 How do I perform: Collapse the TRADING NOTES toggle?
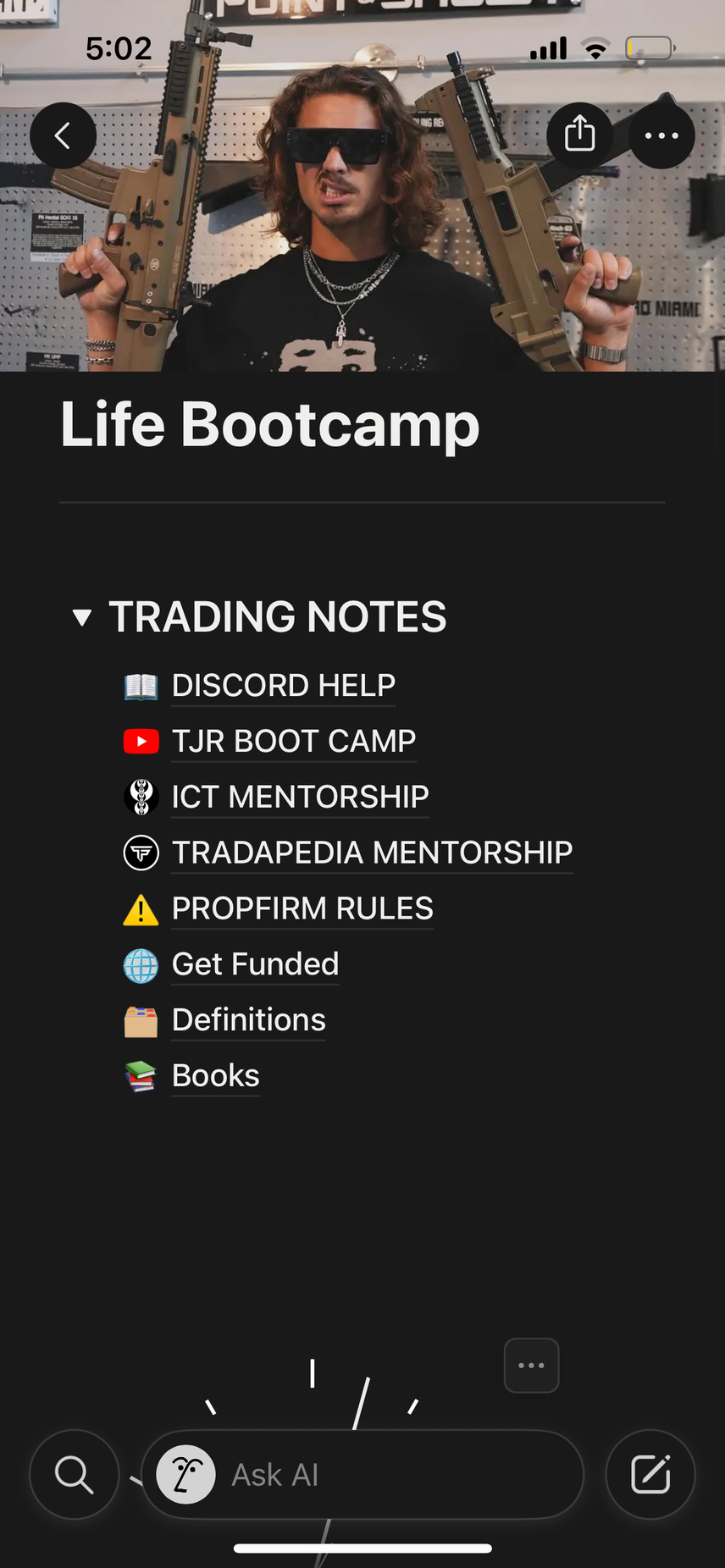coord(82,617)
